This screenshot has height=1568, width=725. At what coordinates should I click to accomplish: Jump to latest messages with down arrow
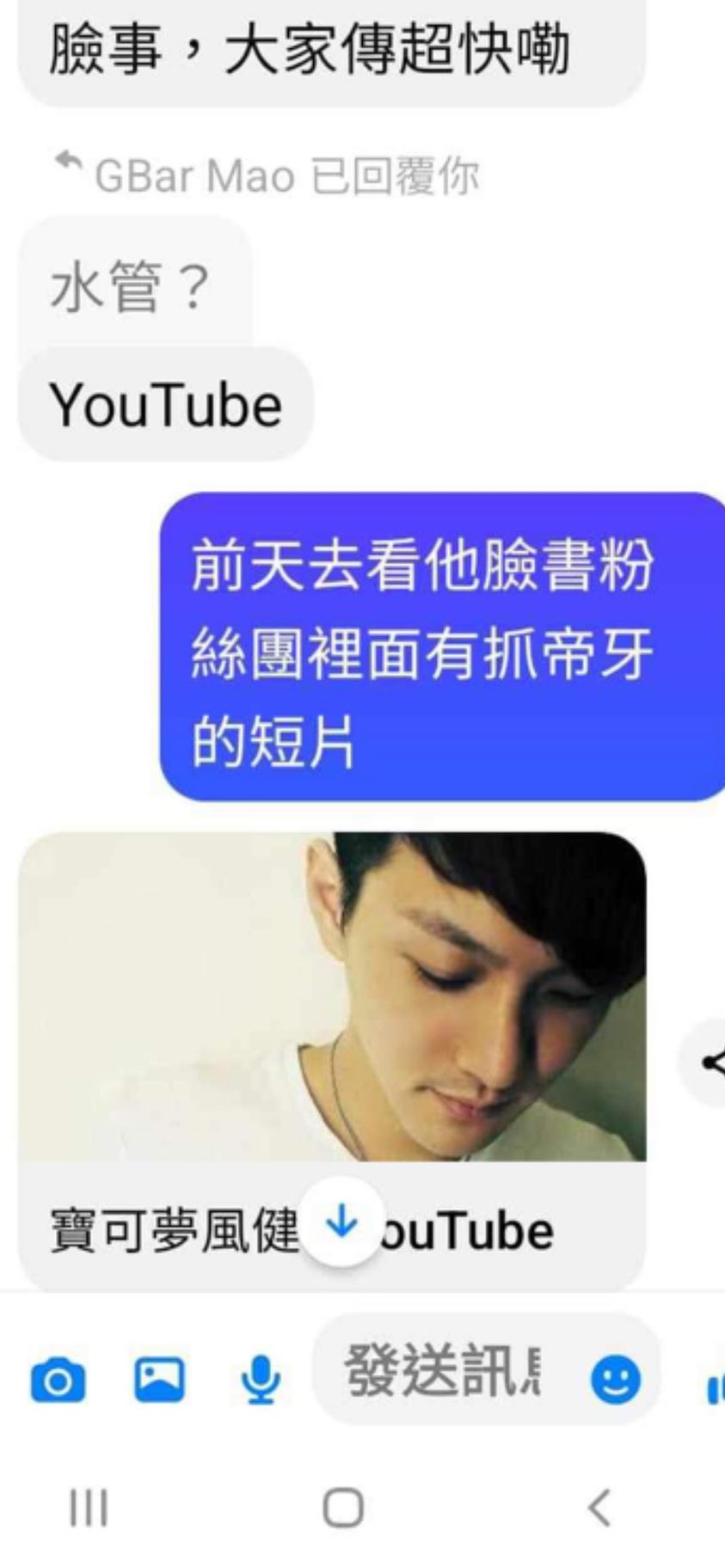coord(342,1222)
